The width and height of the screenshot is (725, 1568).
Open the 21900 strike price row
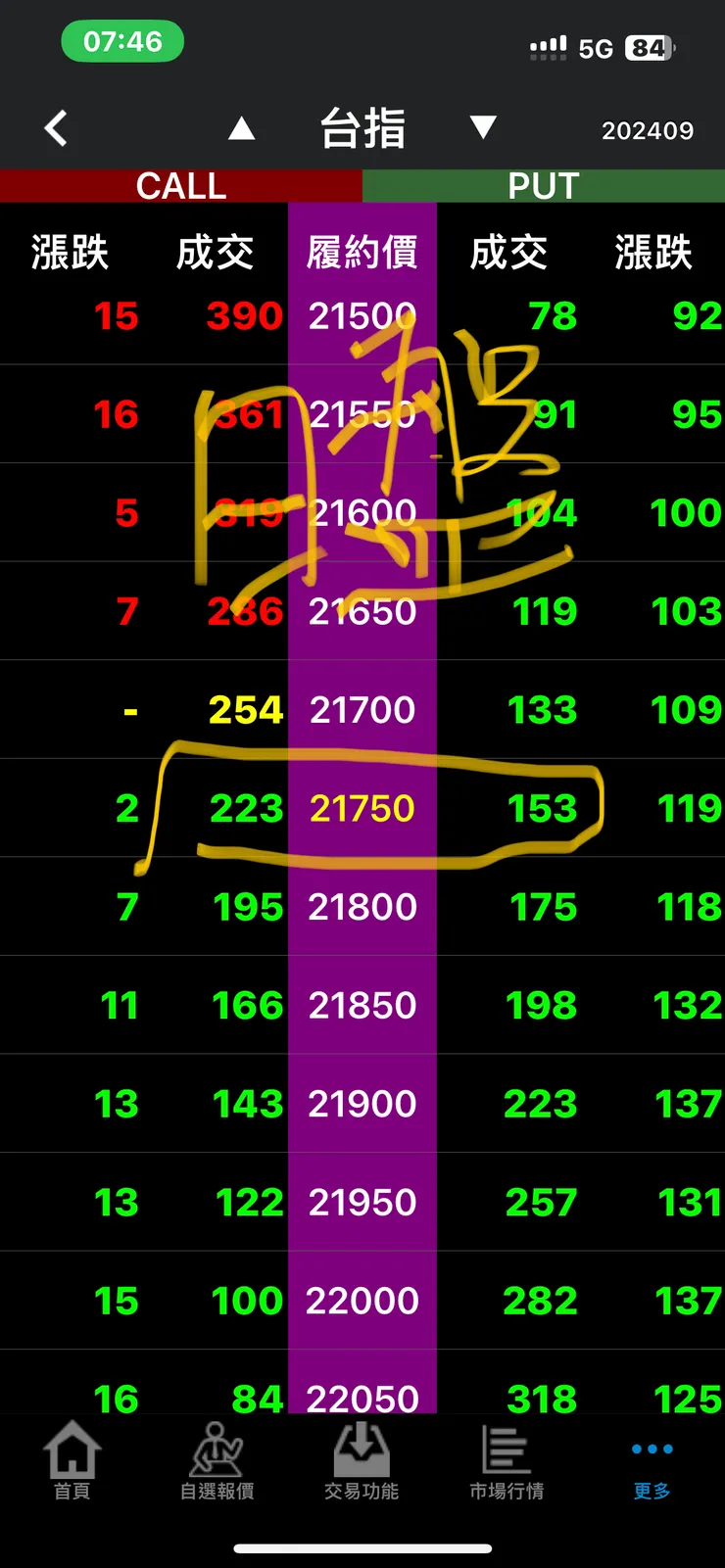coord(362,1104)
